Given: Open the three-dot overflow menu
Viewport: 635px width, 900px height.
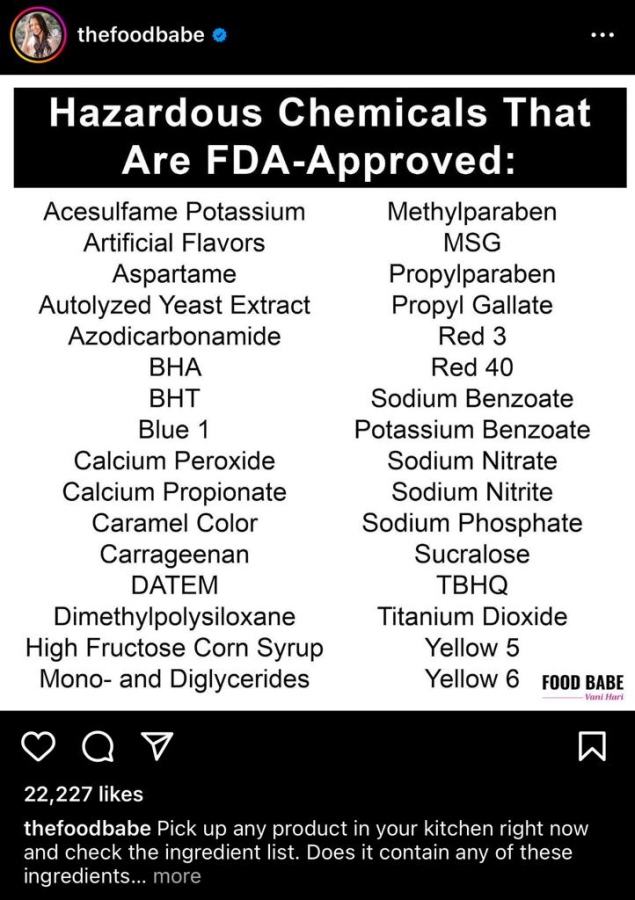Looking at the screenshot, I should click(602, 35).
